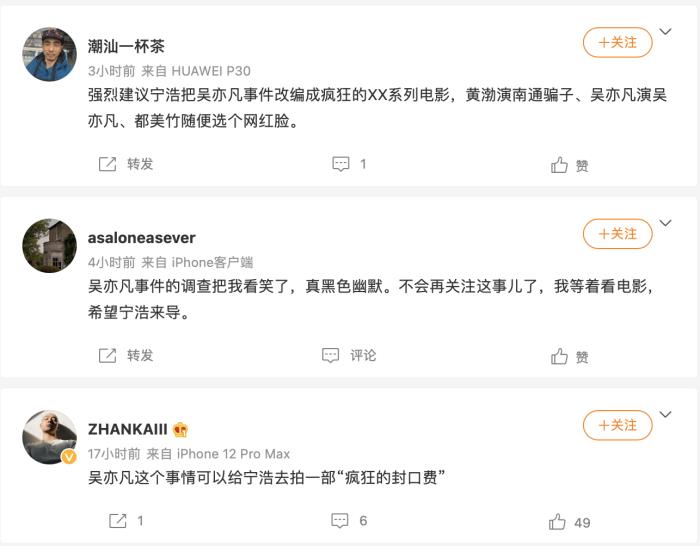Follow user 潮汕一杯茶
The width and height of the screenshot is (700, 546).
pos(617,42)
